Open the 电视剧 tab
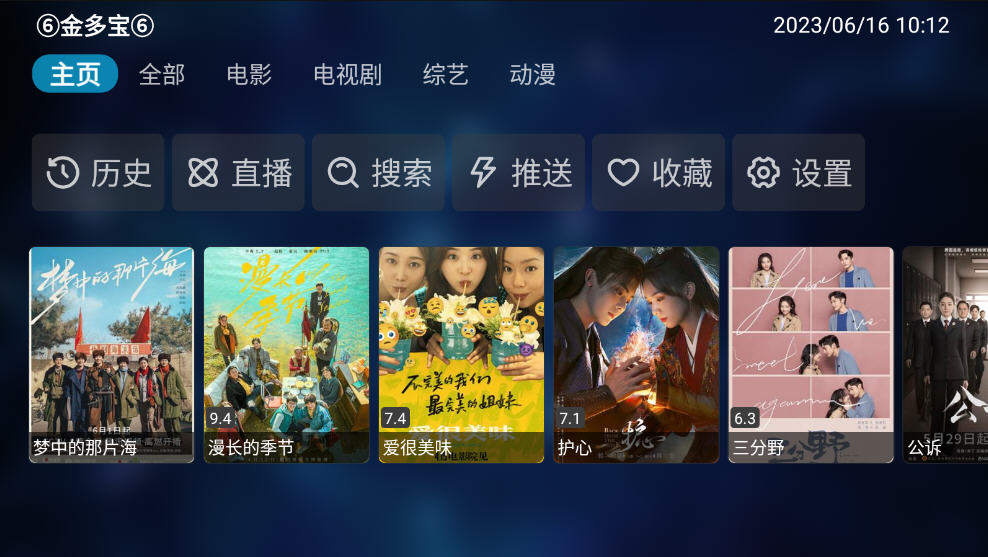The height and width of the screenshot is (557, 988). click(347, 74)
